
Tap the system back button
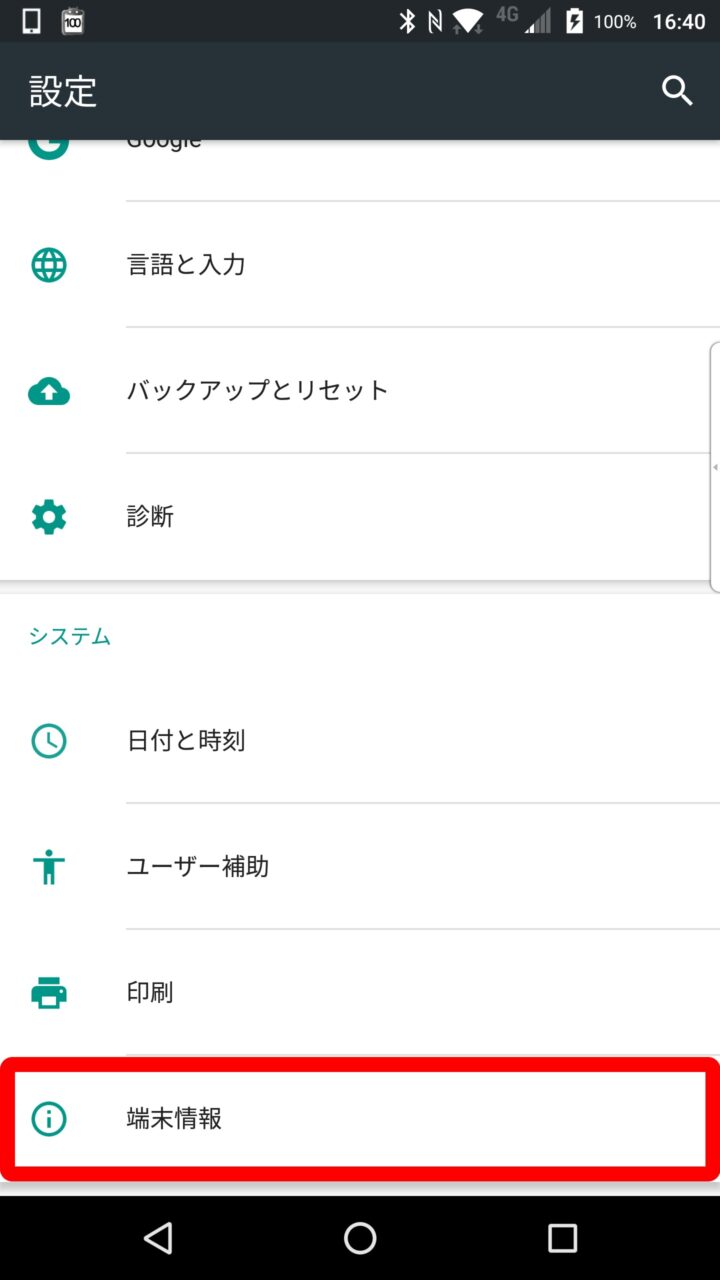coord(158,1238)
